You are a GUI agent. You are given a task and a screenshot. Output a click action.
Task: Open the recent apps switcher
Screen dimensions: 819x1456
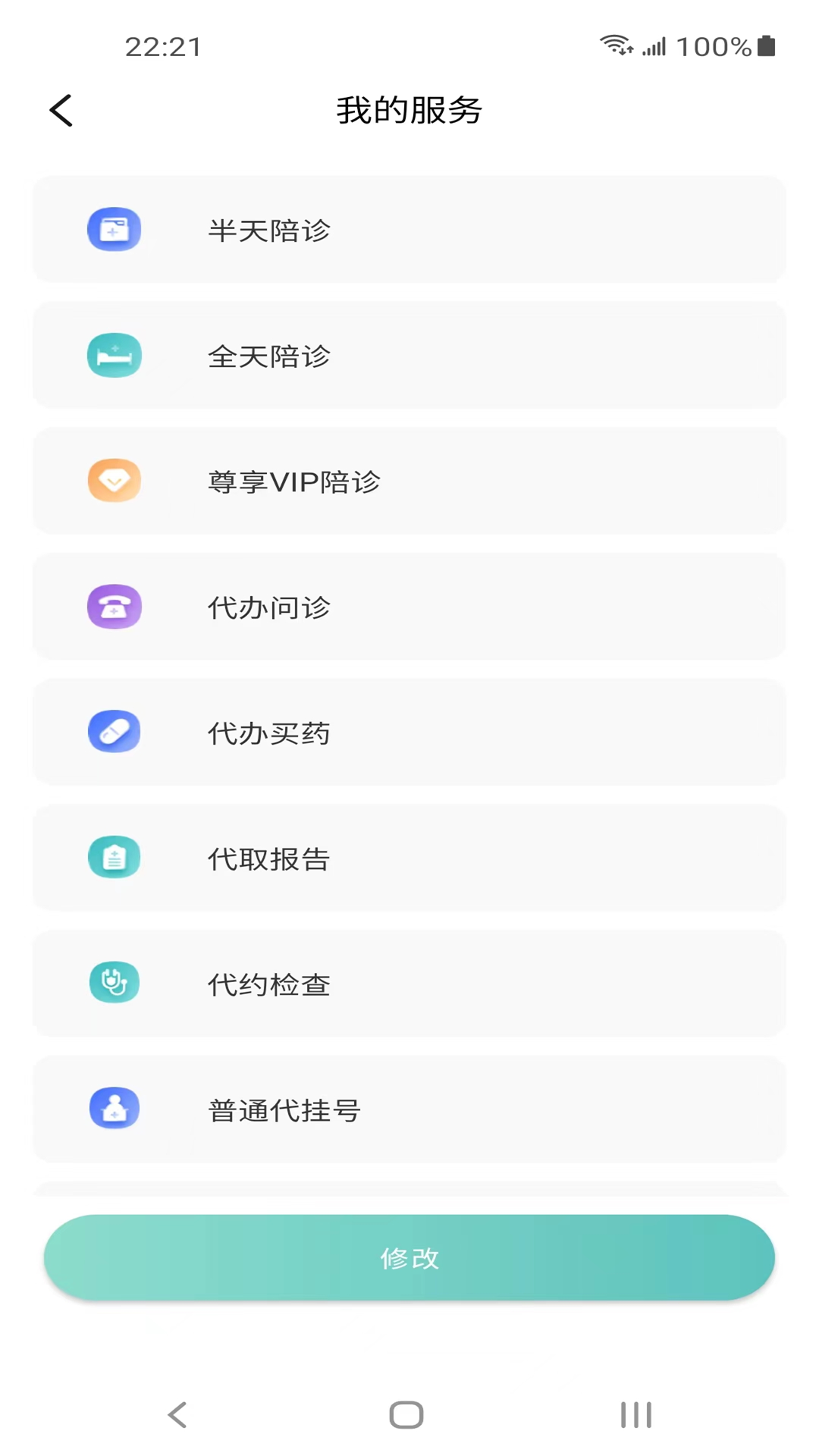635,1414
